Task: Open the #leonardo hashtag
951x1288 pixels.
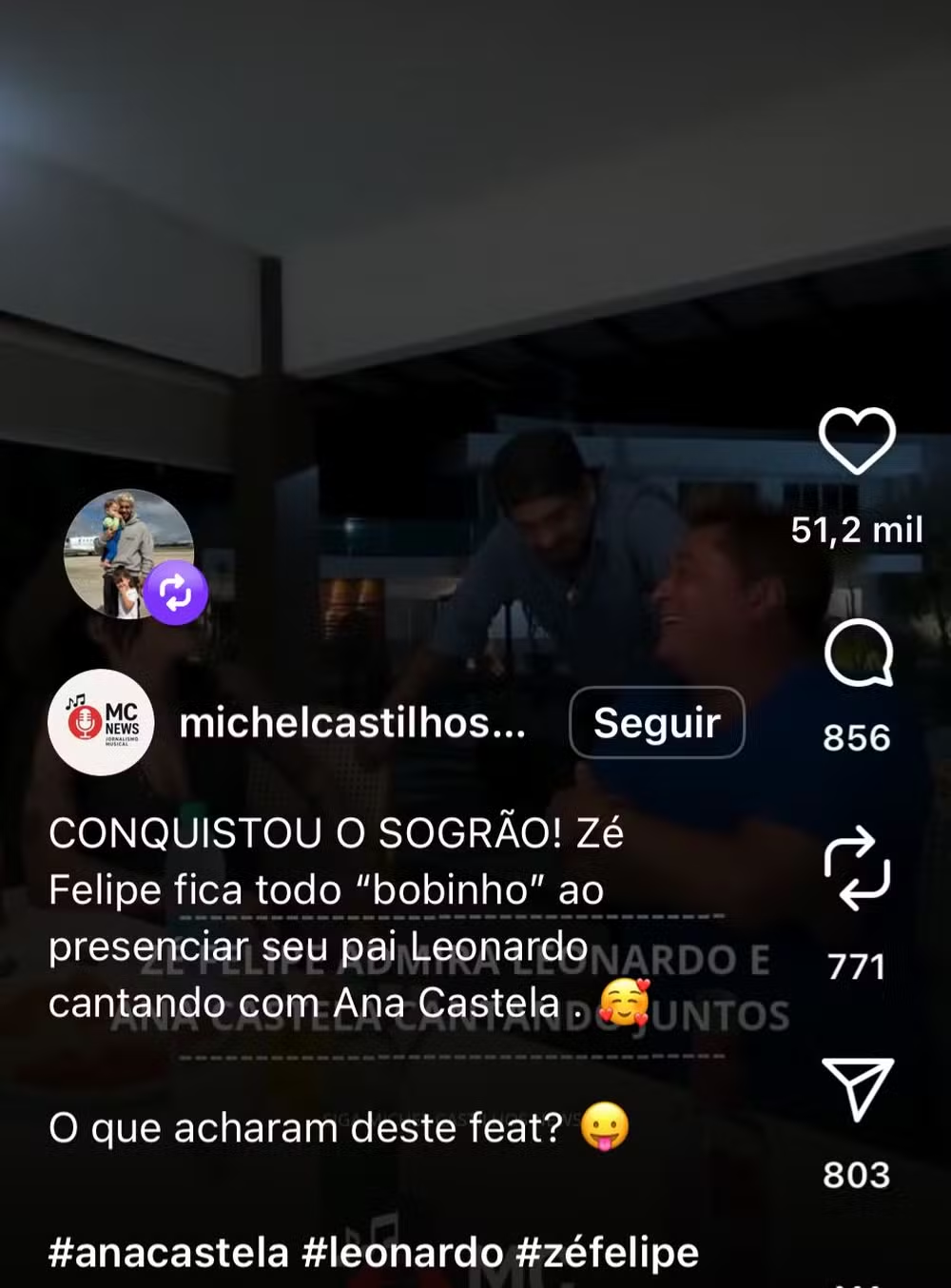Action: (x=402, y=1253)
